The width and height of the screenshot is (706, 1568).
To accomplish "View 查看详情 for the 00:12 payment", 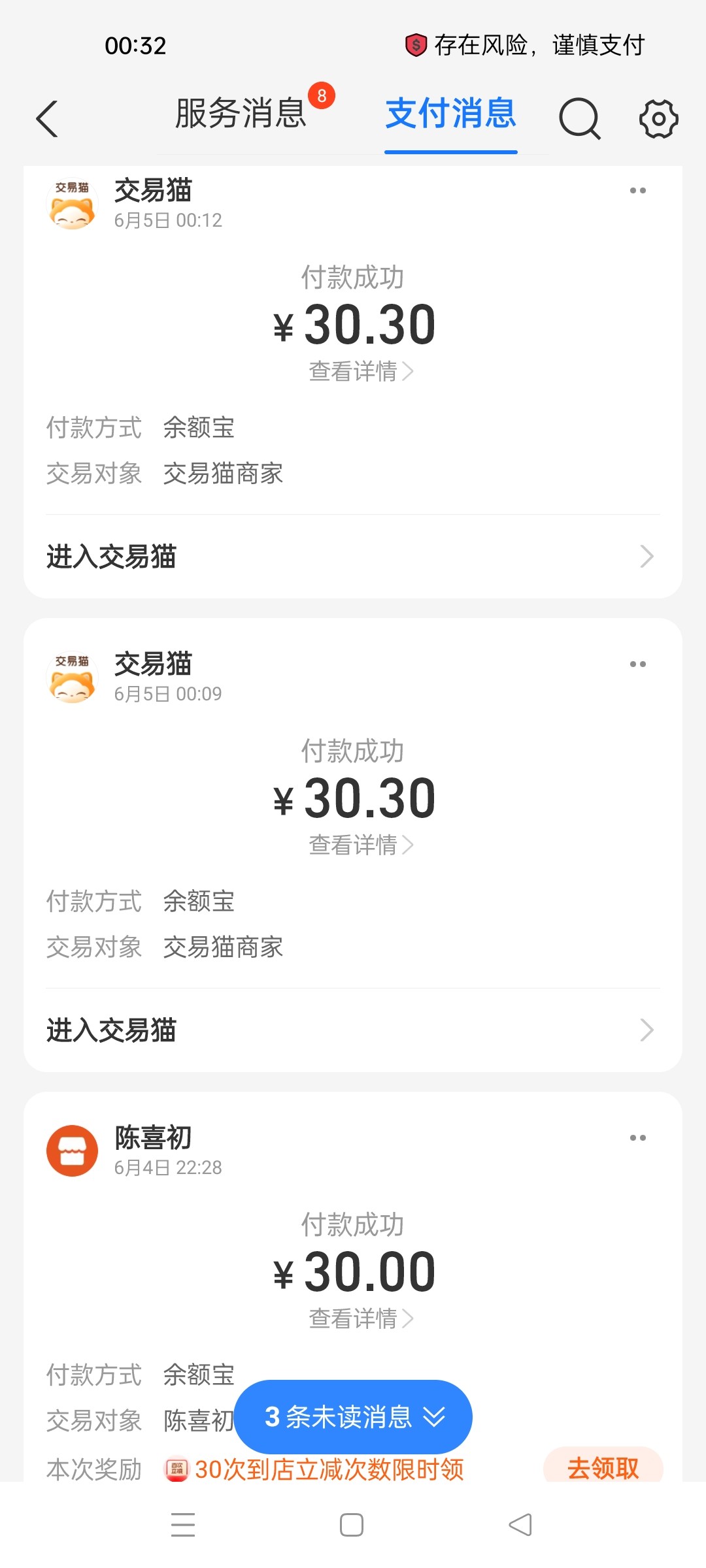I will tap(360, 372).
